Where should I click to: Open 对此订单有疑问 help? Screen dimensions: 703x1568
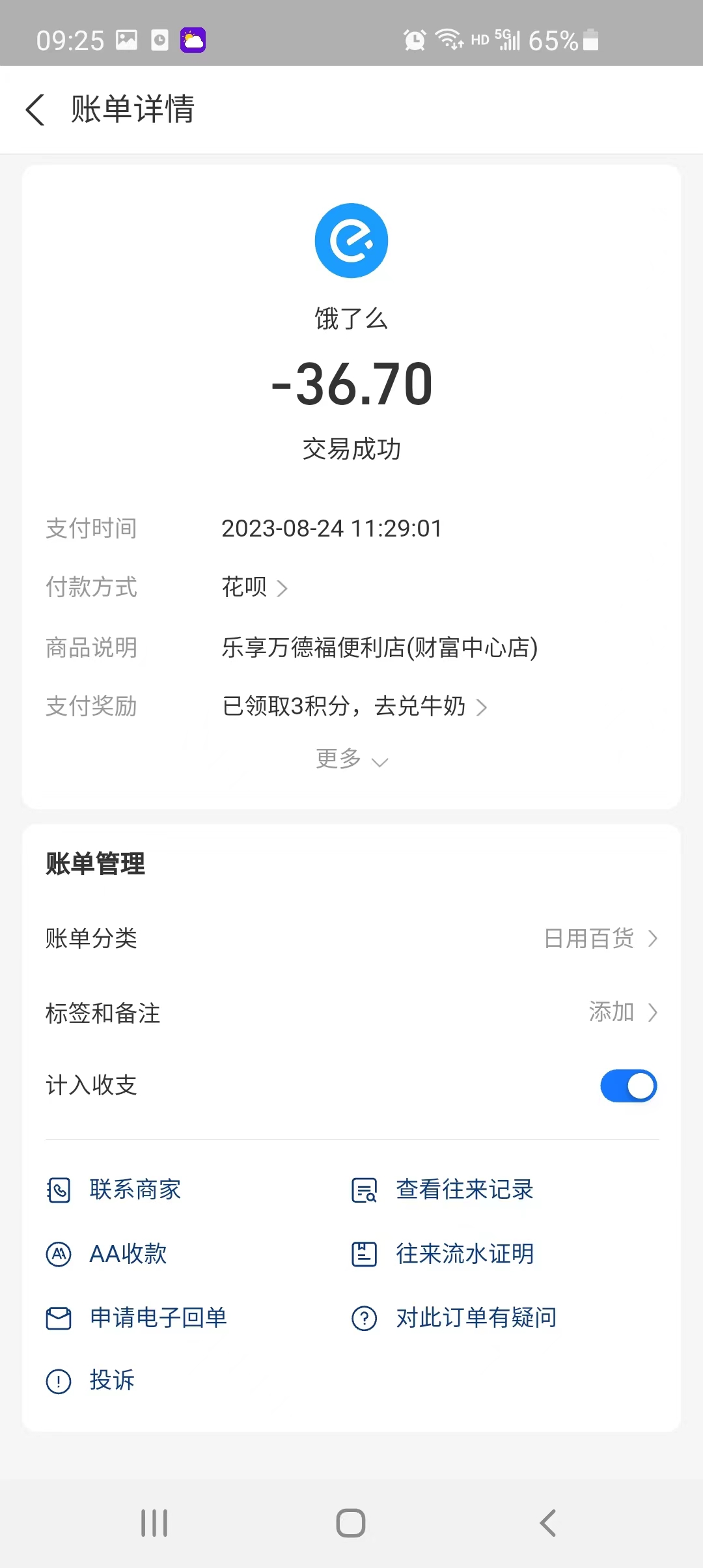[x=454, y=1318]
